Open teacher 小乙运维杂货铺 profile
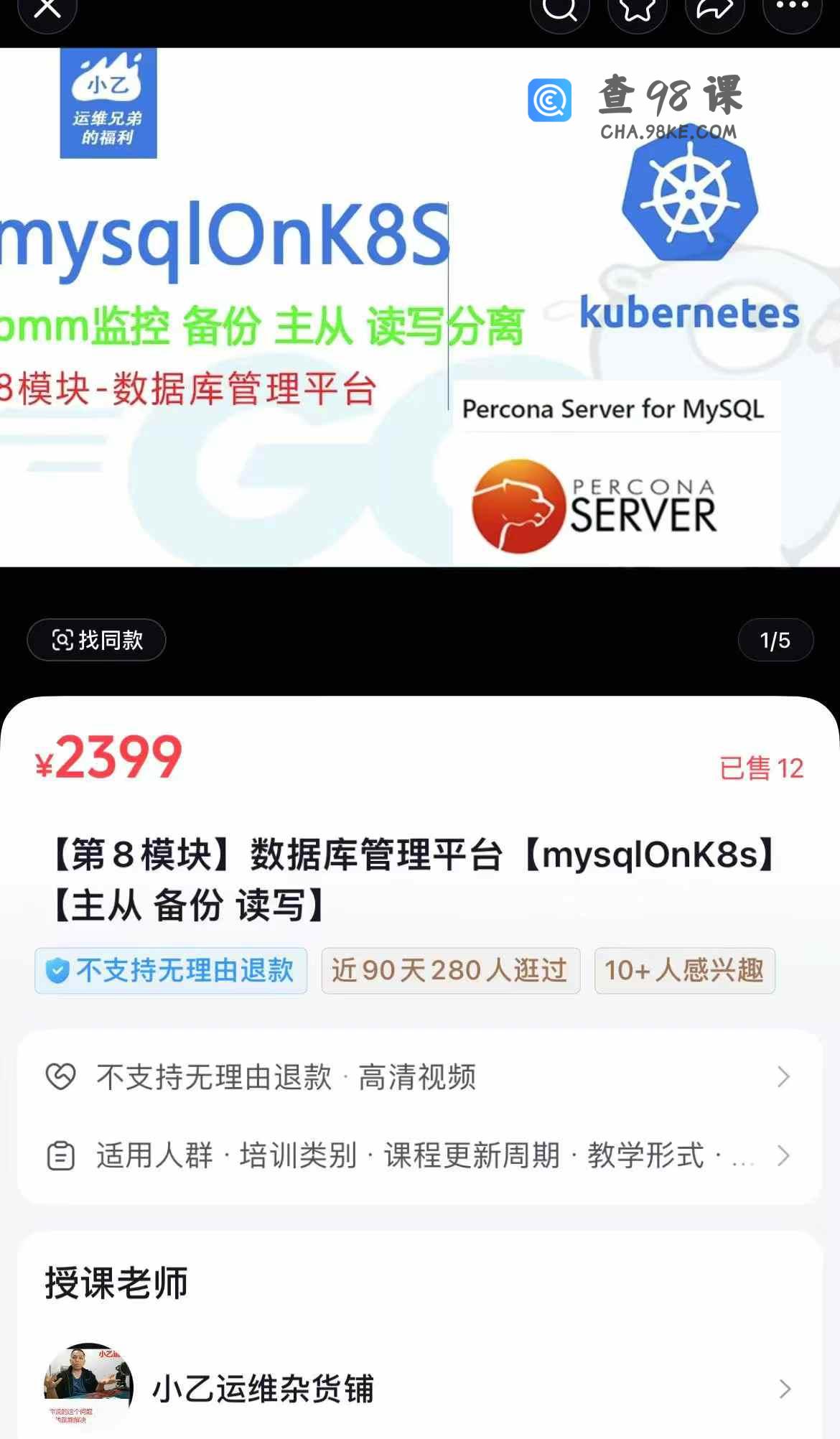 point(420,1389)
